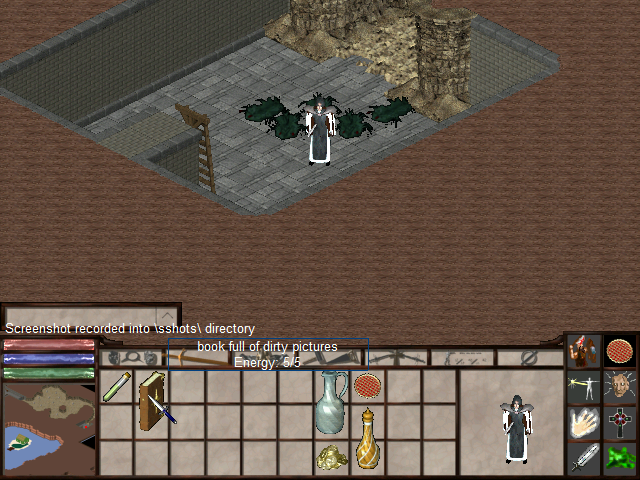Tap the green creature icon
Image resolution: width=640 pixels, height=480 pixels.
point(620,457)
